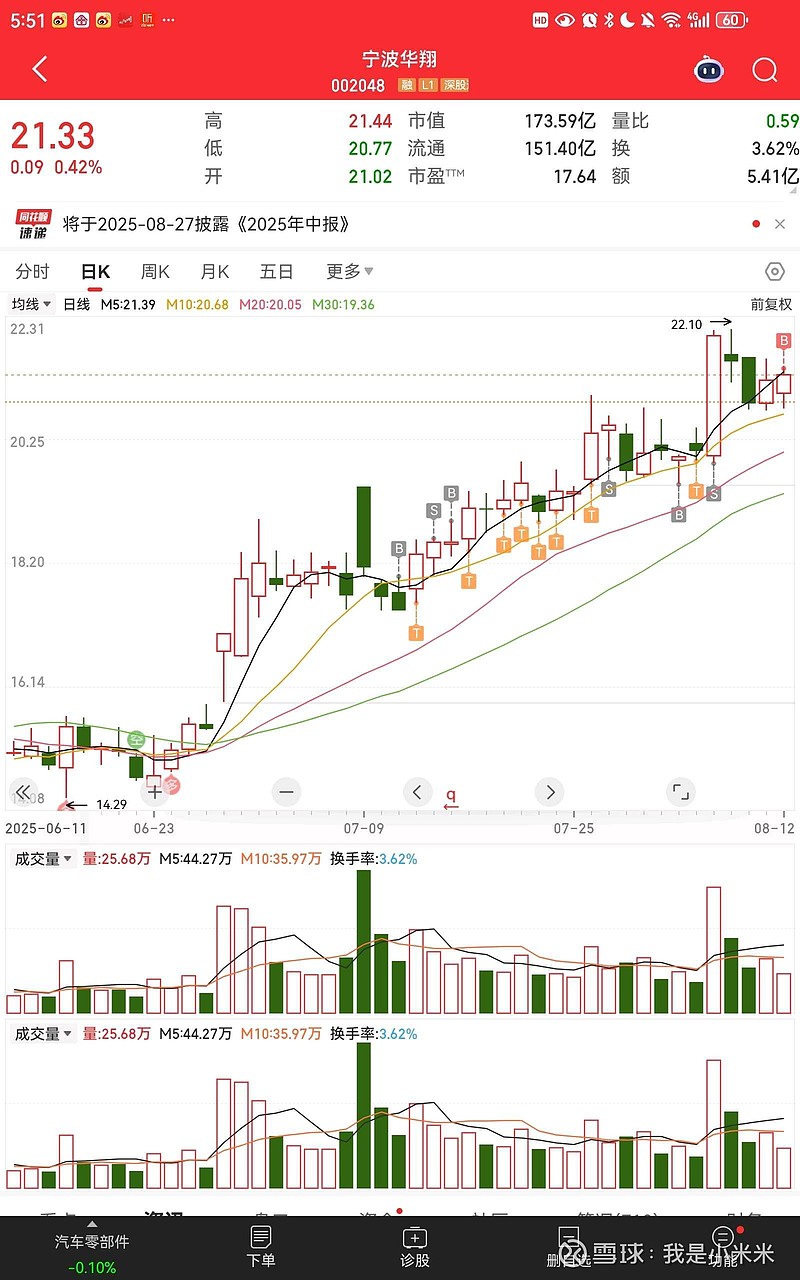Screen dimensions: 800x1280
Task: Open stock search magnifier
Action: 765,70
